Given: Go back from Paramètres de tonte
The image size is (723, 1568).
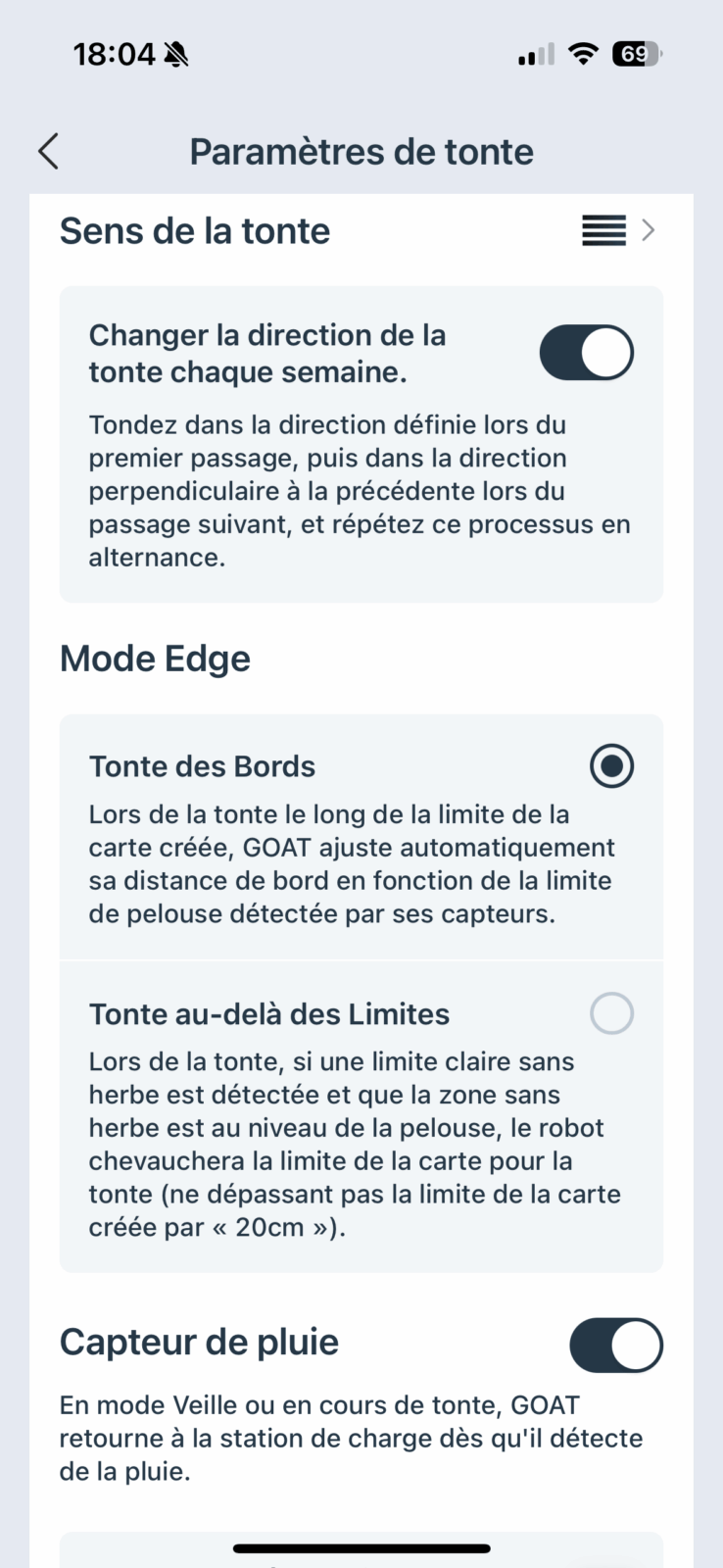Looking at the screenshot, I should 48,152.
